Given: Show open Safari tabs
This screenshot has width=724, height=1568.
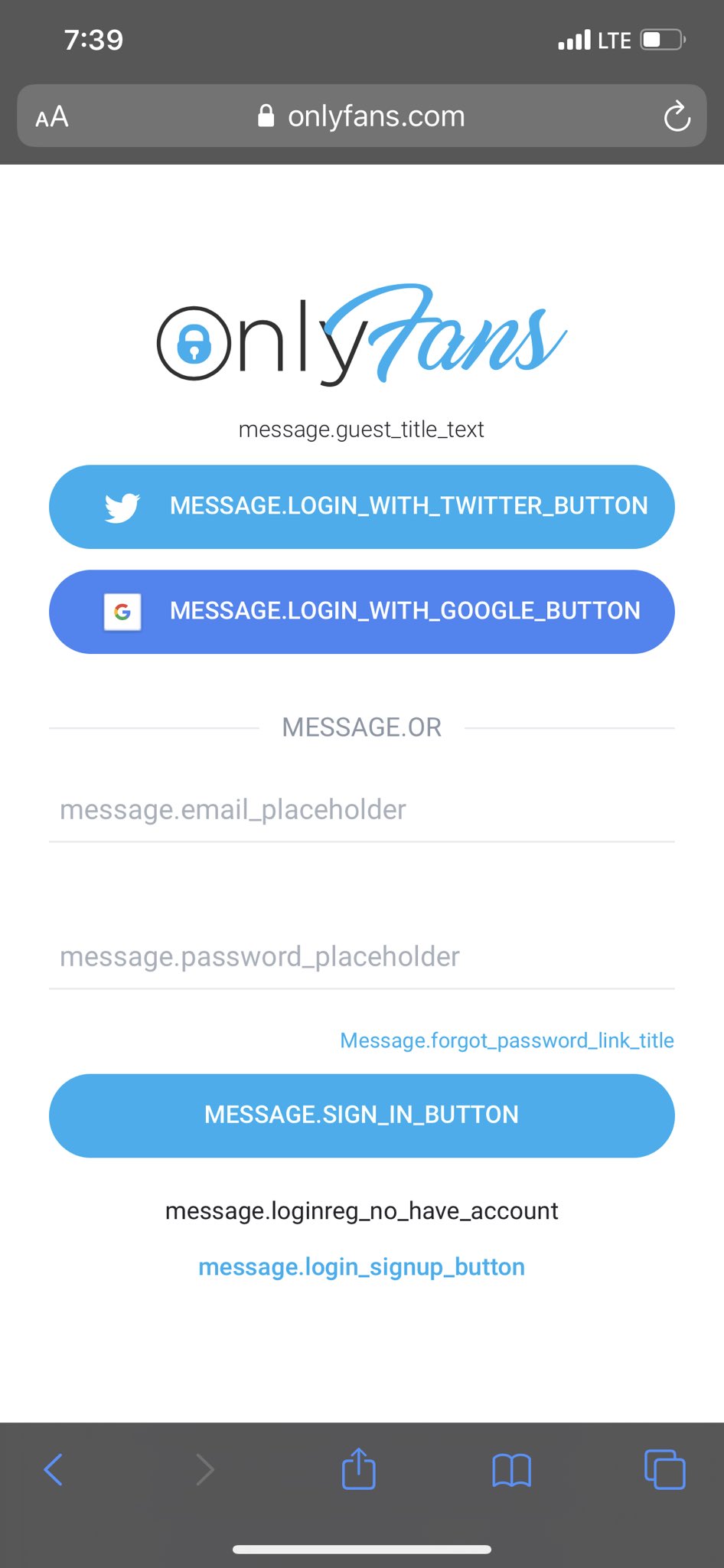Looking at the screenshot, I should point(664,1469).
